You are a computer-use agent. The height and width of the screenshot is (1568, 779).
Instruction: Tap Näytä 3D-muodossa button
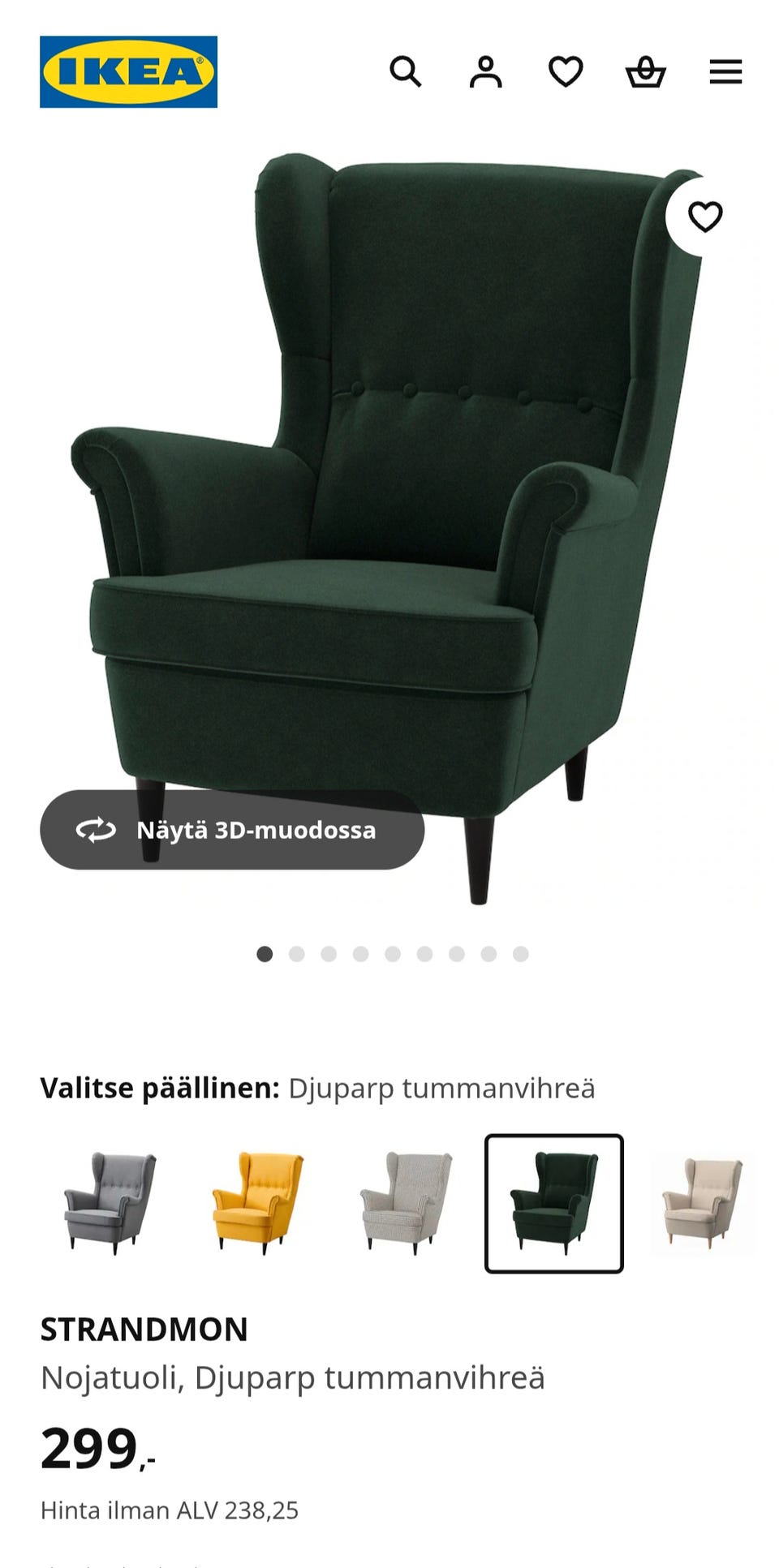coord(232,830)
